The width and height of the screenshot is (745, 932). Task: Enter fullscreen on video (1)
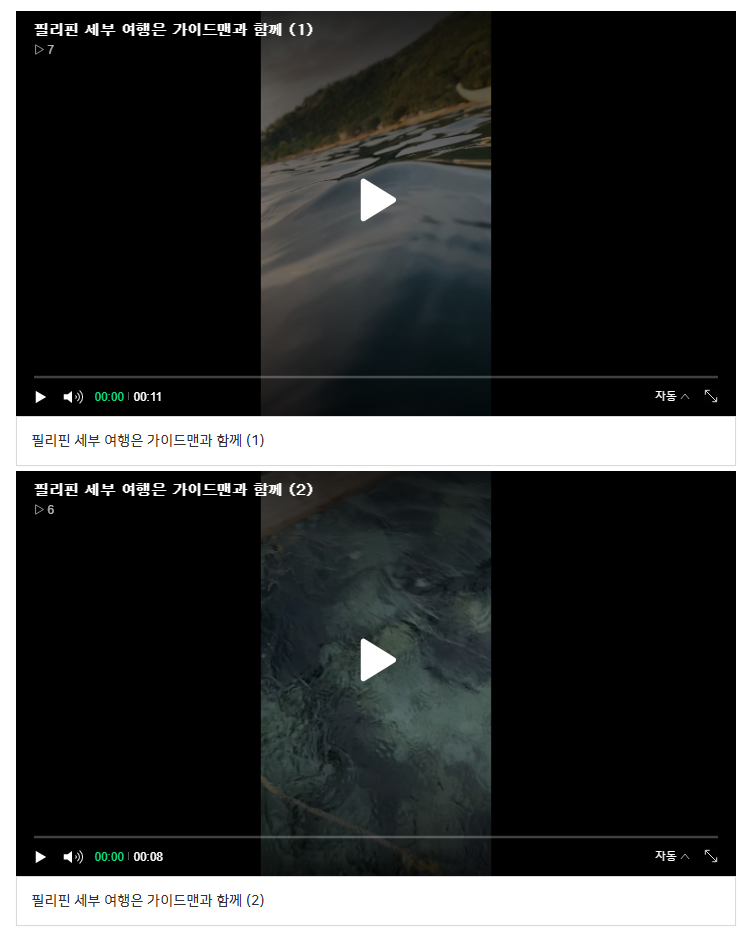pos(711,396)
